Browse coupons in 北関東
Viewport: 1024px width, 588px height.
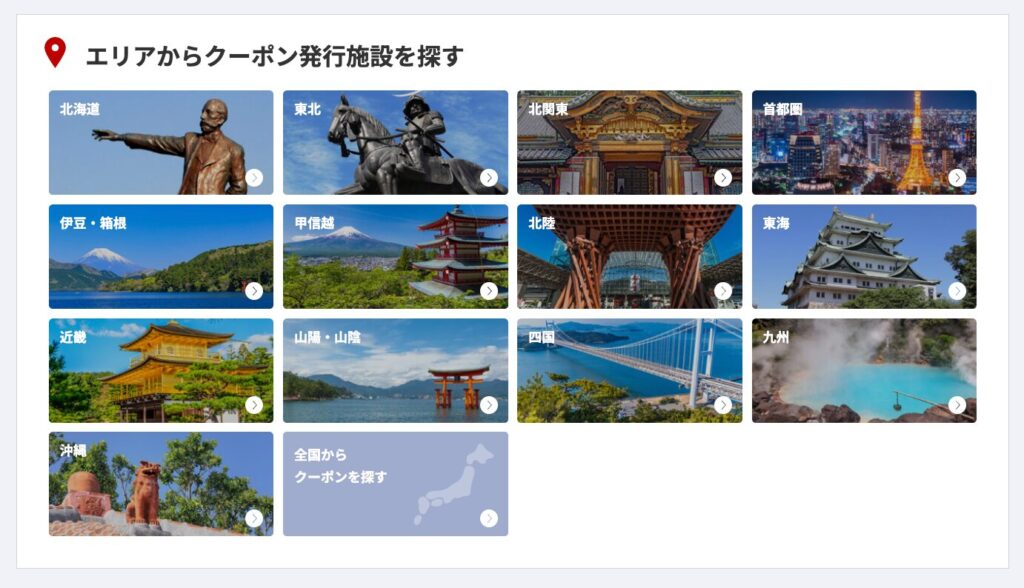tap(629, 142)
